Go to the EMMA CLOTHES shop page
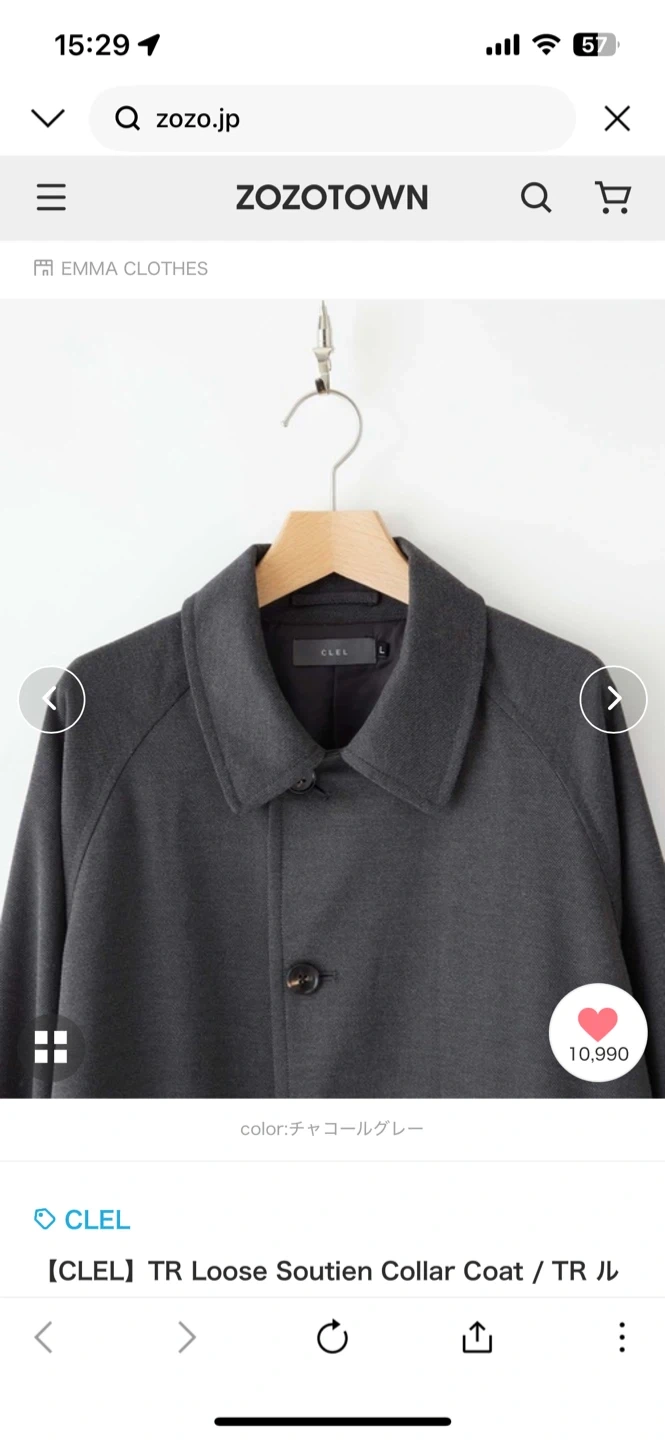 pos(122,268)
